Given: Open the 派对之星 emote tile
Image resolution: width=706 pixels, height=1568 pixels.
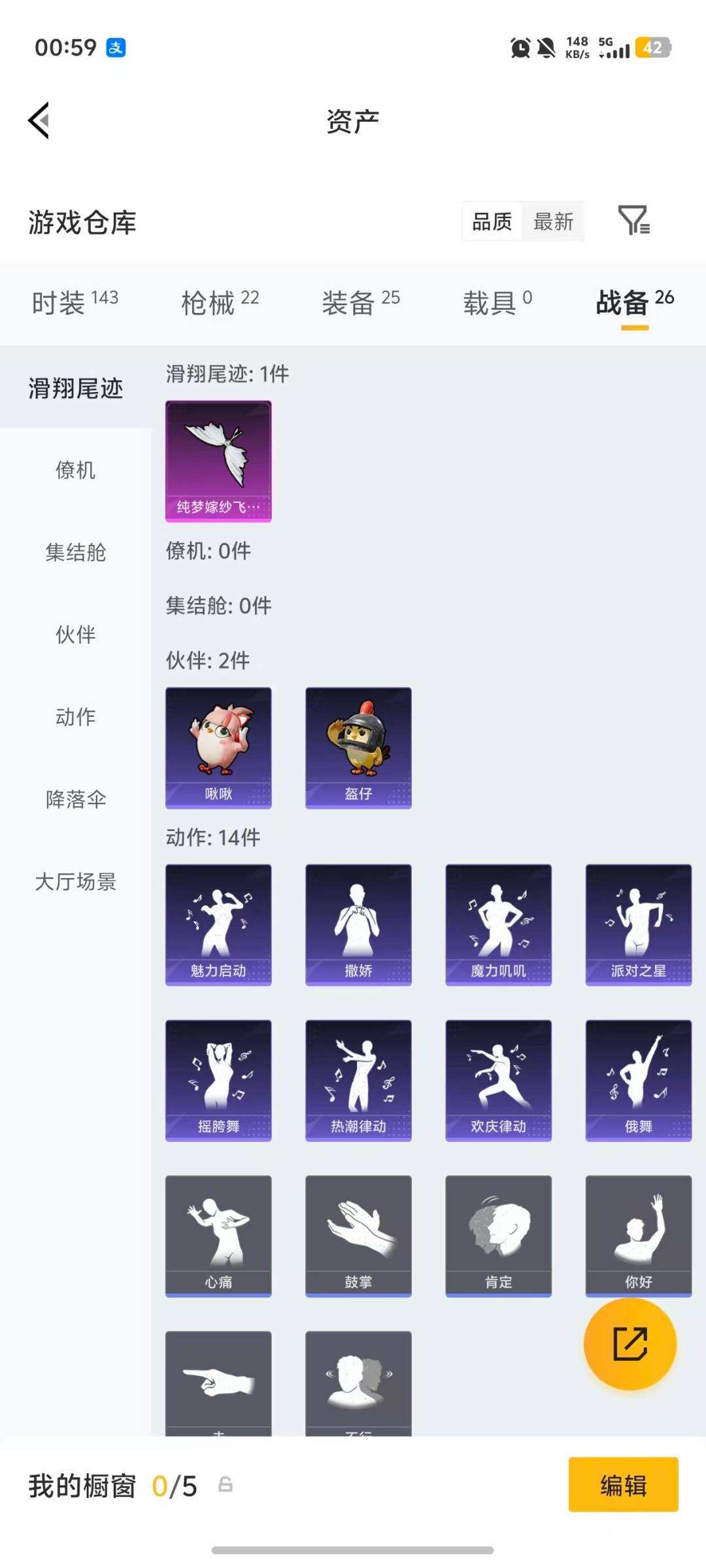Looking at the screenshot, I should (x=638, y=924).
